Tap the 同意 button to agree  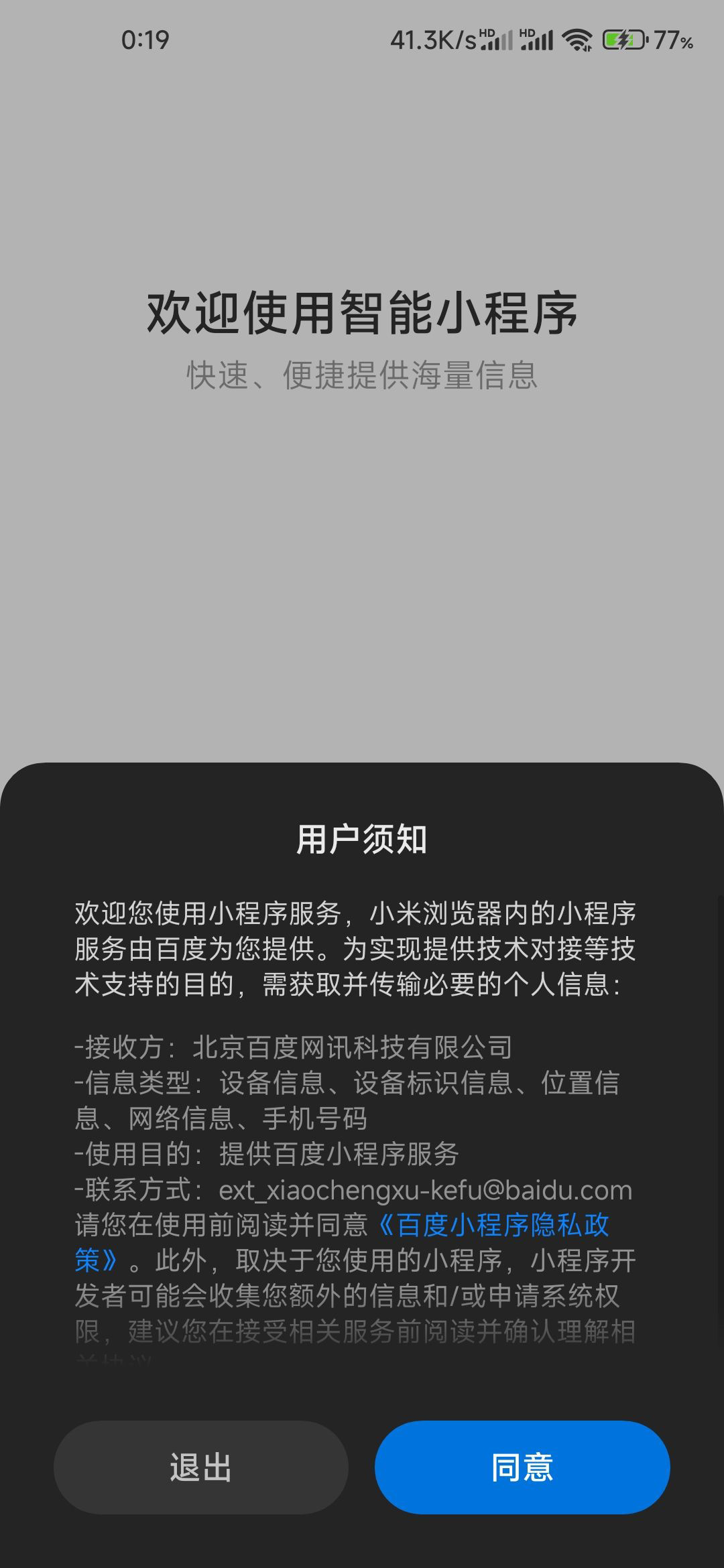point(522,1467)
